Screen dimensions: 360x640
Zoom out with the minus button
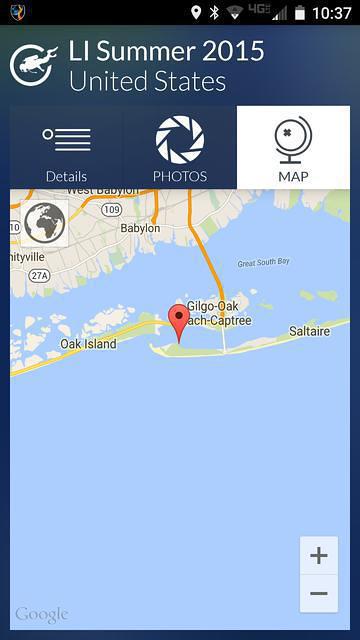319,593
